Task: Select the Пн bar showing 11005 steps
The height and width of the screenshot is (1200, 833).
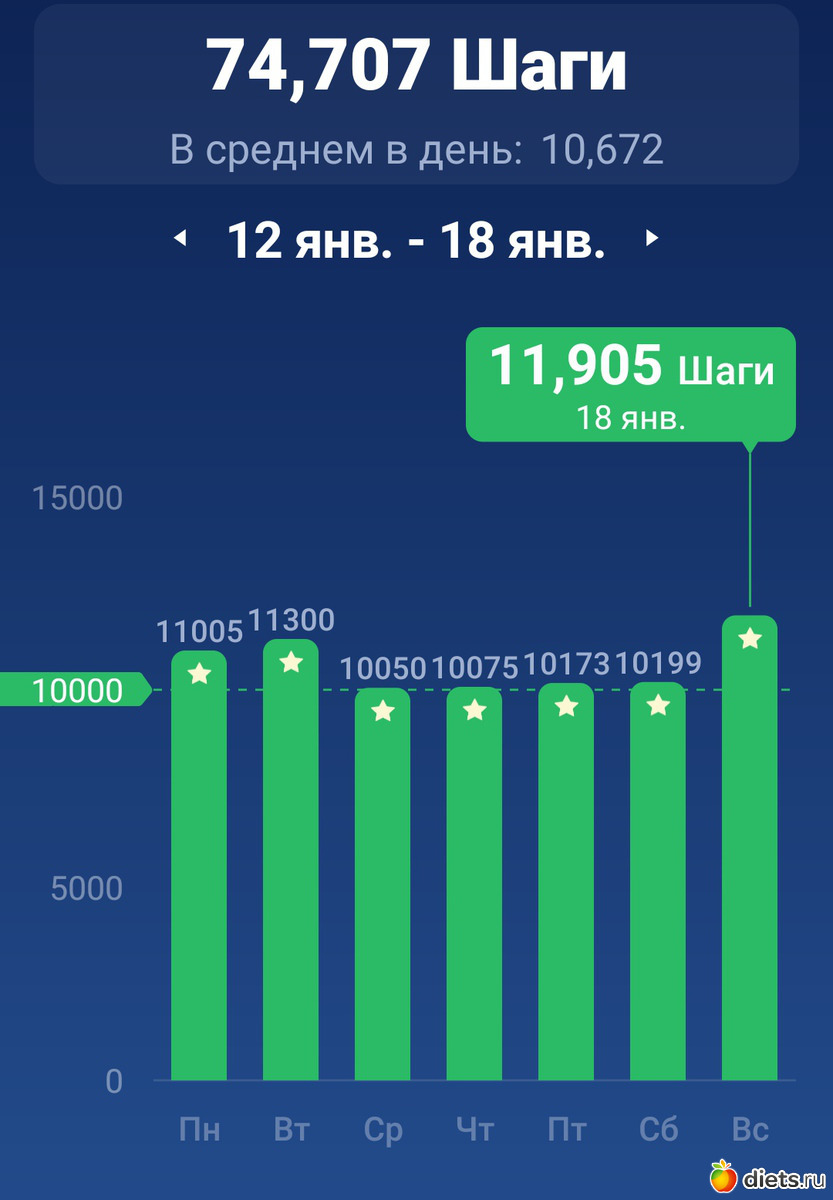Action: point(199,866)
